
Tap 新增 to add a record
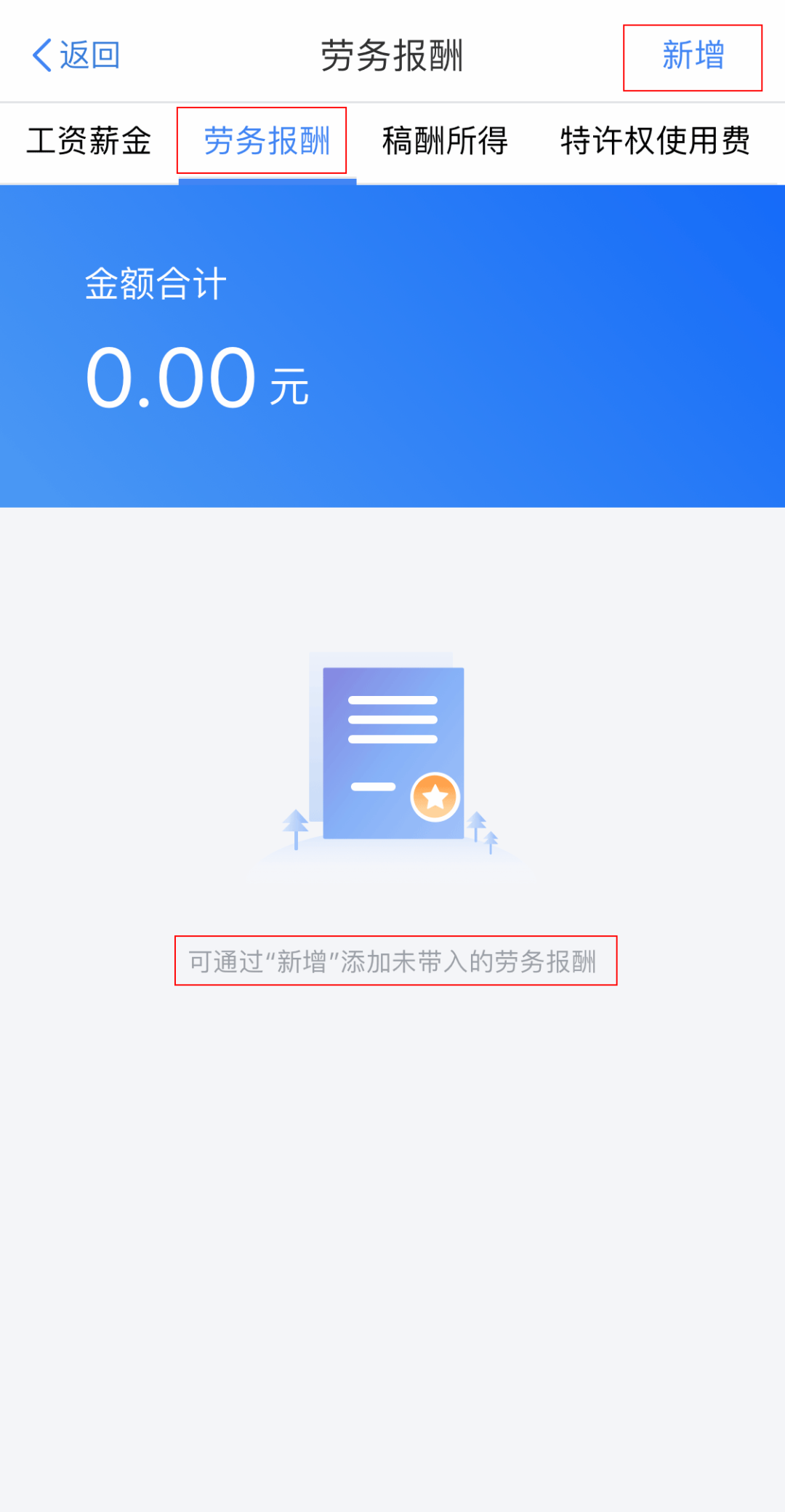pyautogui.click(x=692, y=57)
